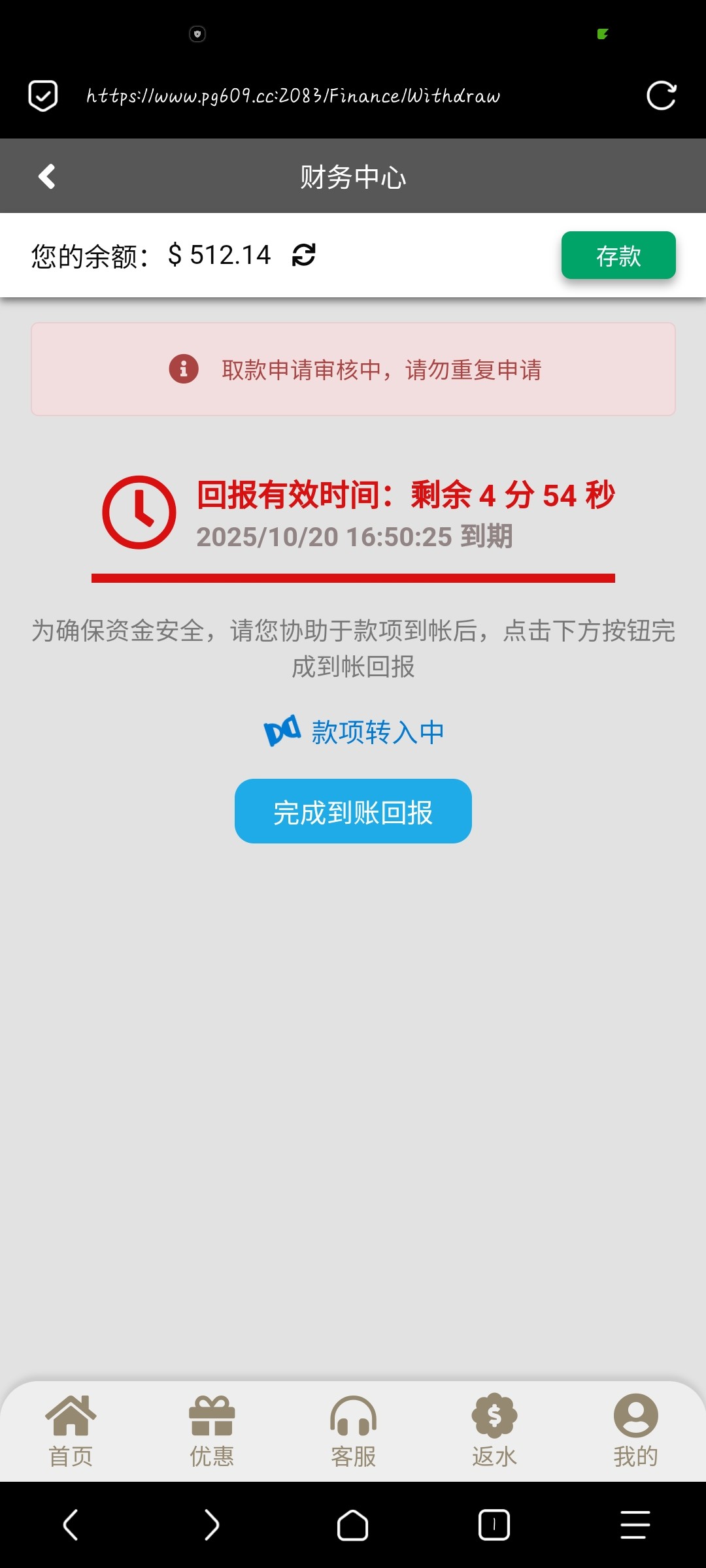This screenshot has height=1568, width=706.
Task: Tap the red progress bar under the countdown
Action: coord(353,578)
